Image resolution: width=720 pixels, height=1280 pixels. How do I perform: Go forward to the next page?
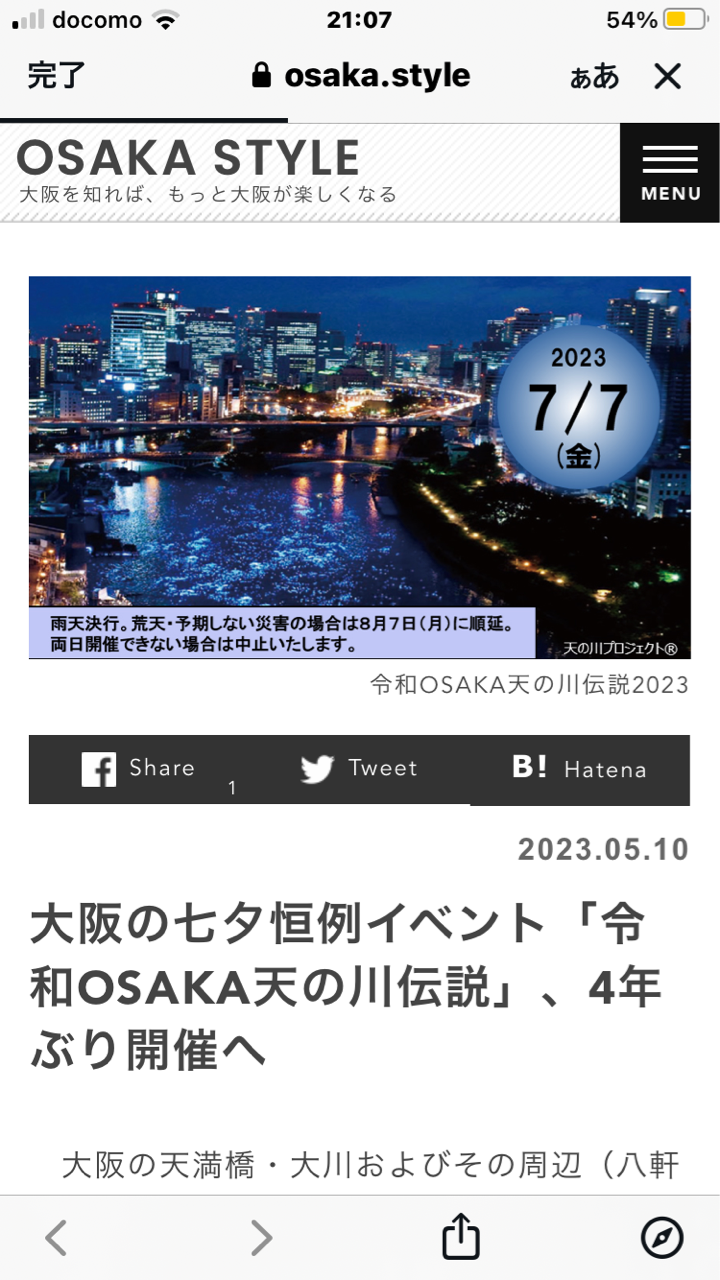click(261, 1238)
